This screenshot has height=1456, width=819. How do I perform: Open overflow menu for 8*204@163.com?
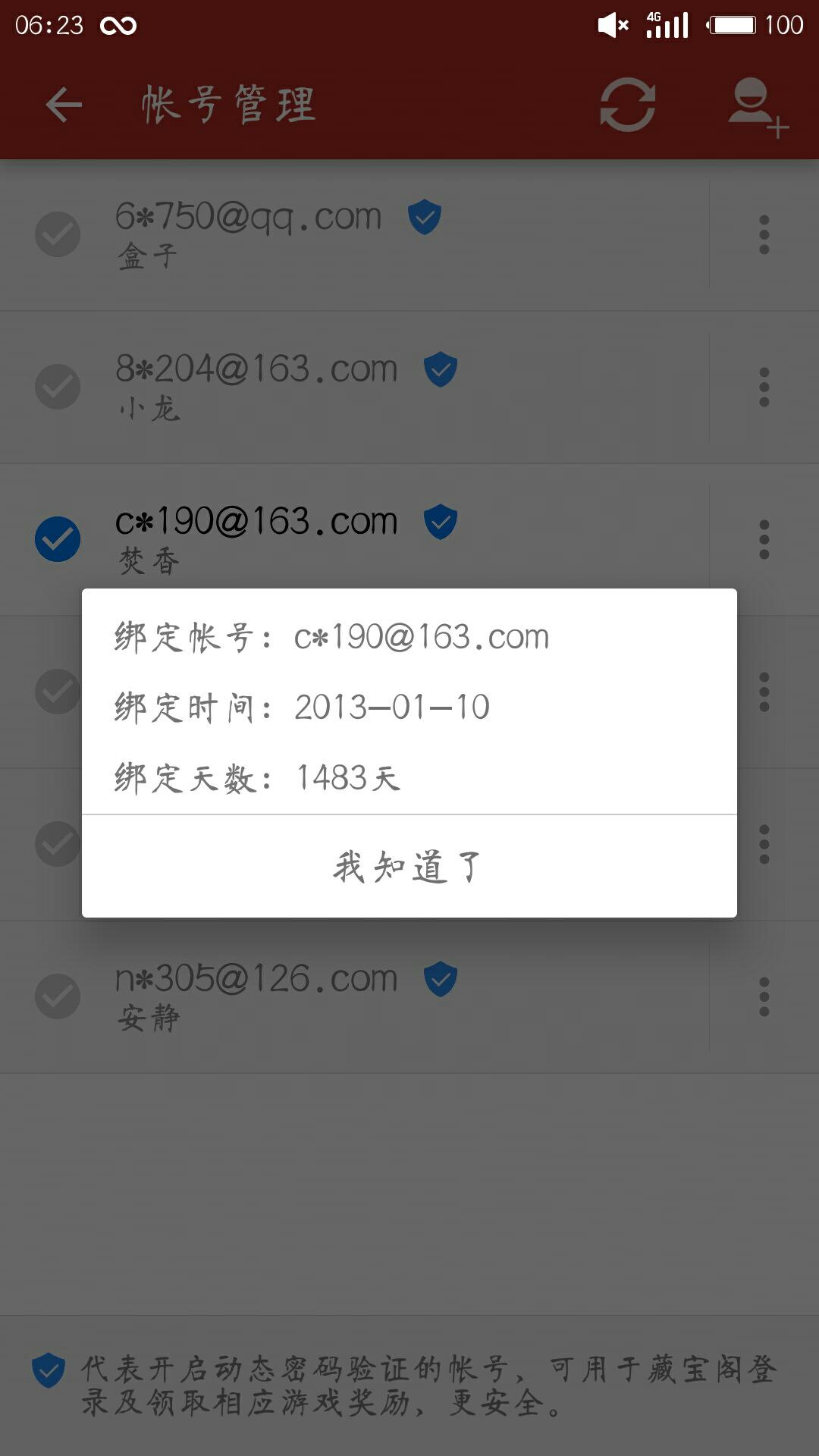coord(764,387)
